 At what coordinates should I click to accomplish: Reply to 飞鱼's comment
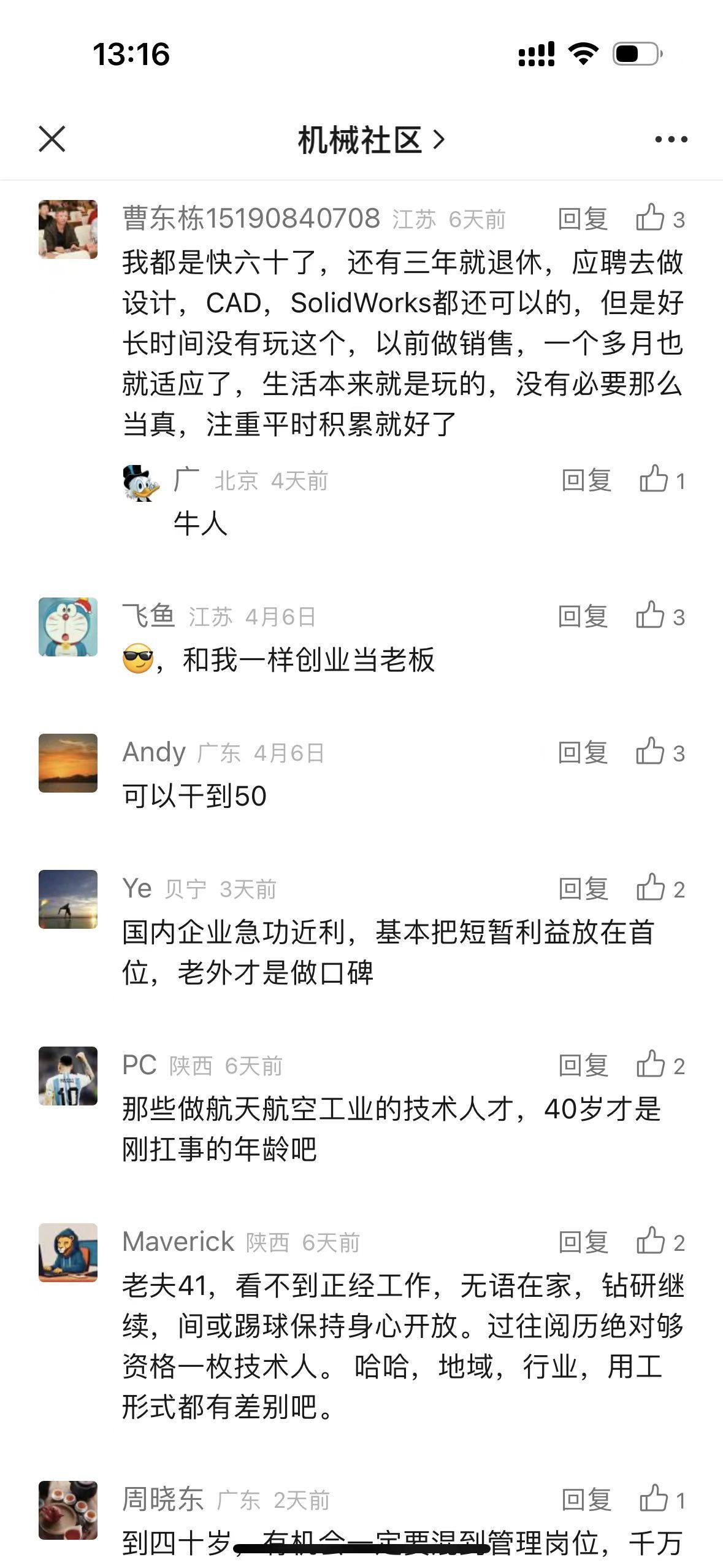click(583, 617)
